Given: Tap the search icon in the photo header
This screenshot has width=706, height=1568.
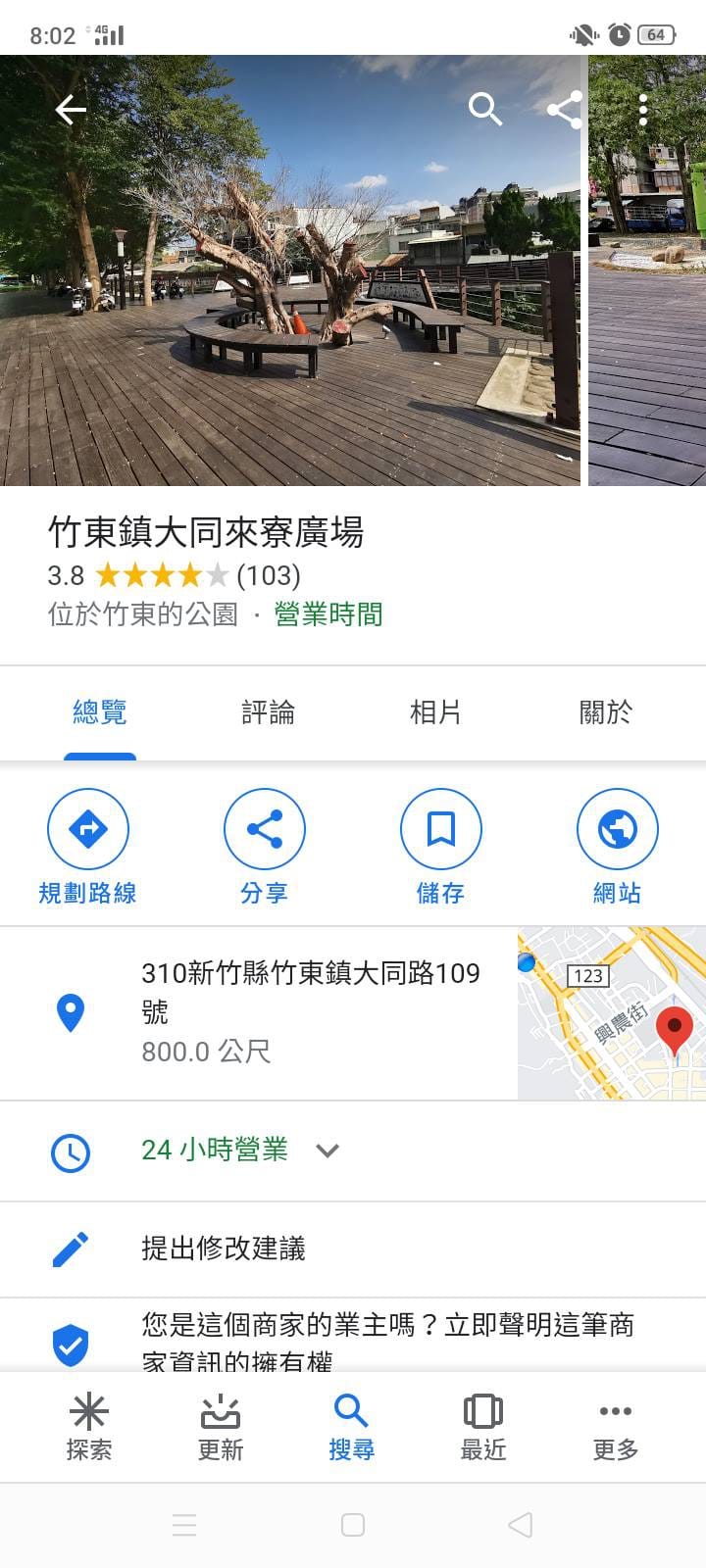Looking at the screenshot, I should pyautogui.click(x=485, y=110).
